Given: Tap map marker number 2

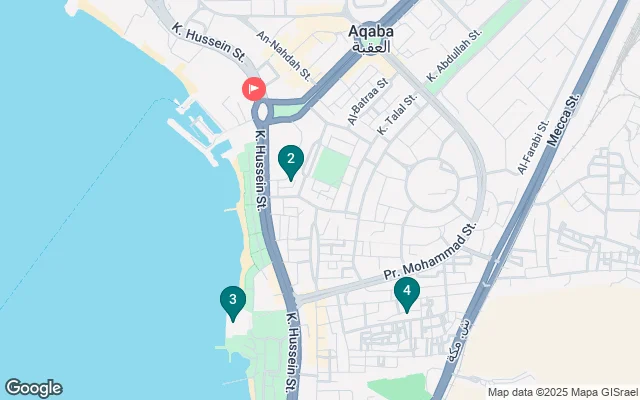Looking at the screenshot, I should tap(290, 160).
